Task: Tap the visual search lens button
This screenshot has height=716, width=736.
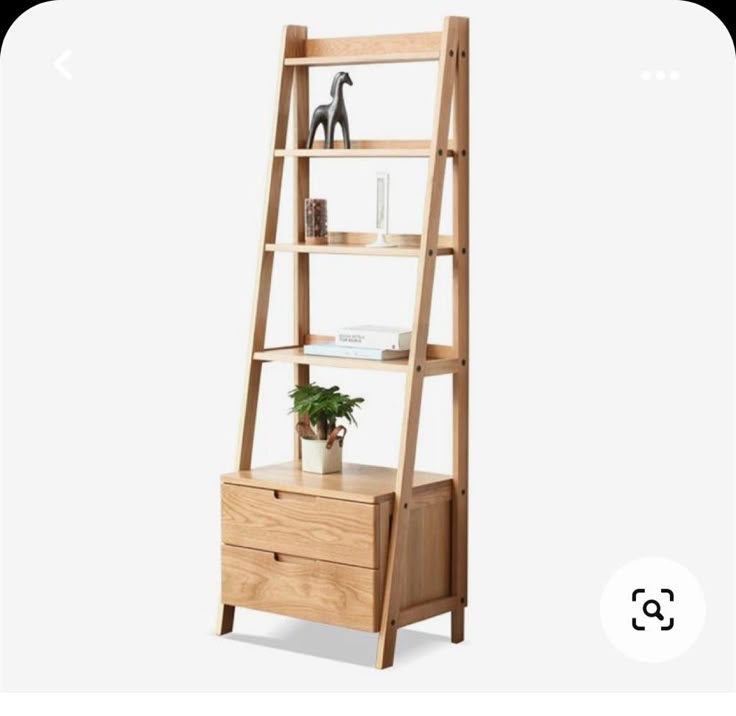Action: click(x=652, y=609)
